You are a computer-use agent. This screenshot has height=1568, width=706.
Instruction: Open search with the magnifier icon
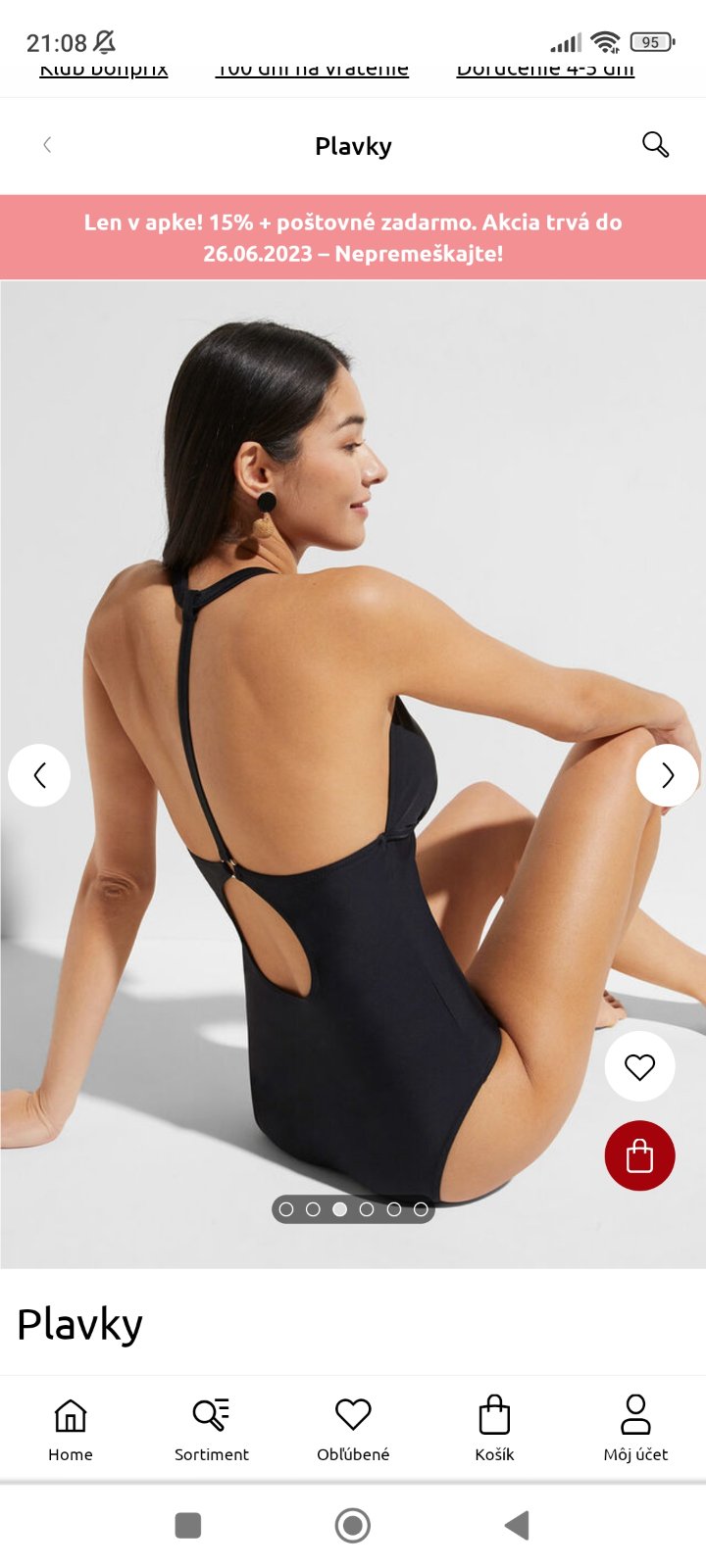[655, 145]
